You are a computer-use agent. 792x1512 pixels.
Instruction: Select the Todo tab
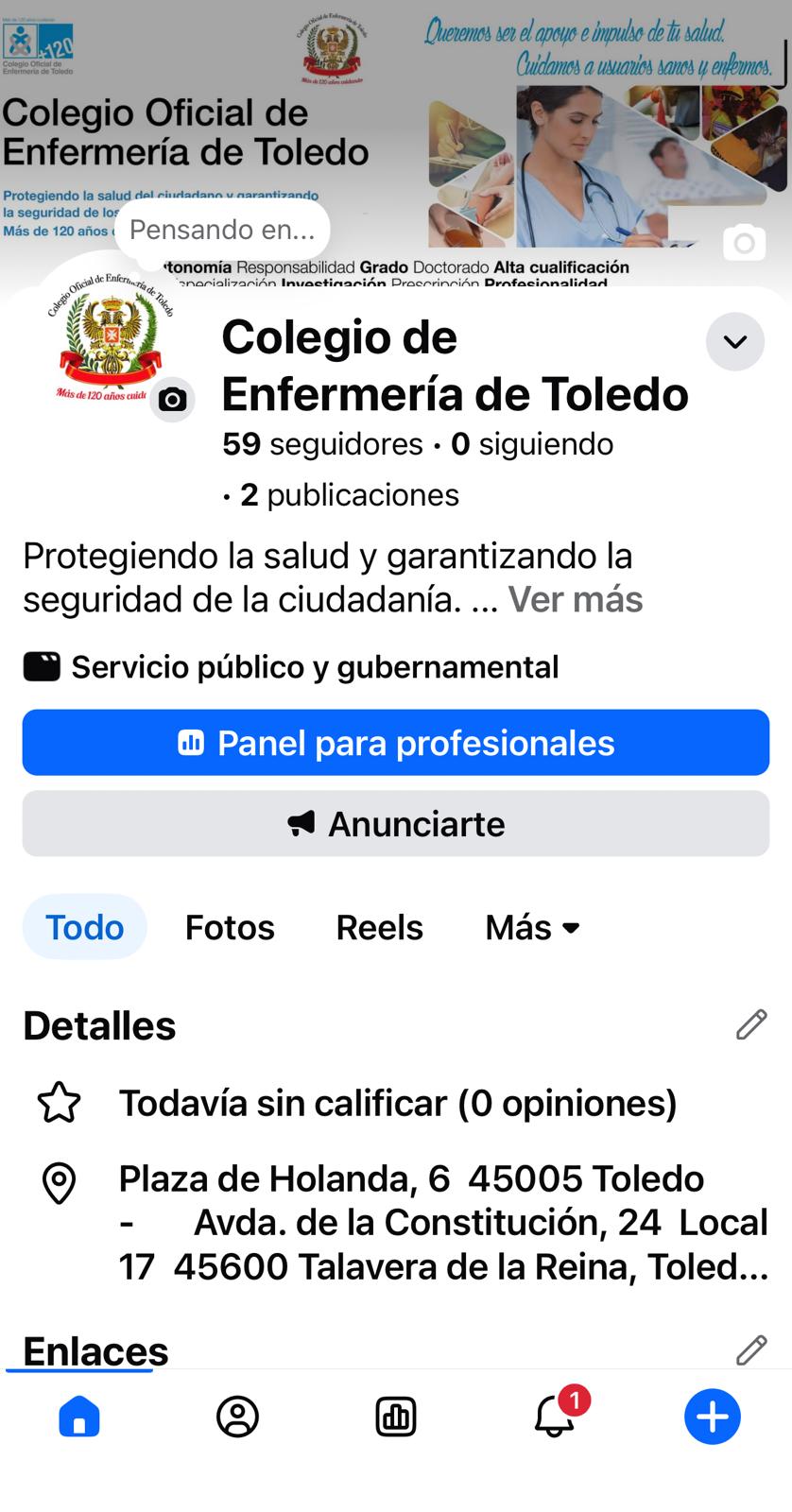(85, 927)
